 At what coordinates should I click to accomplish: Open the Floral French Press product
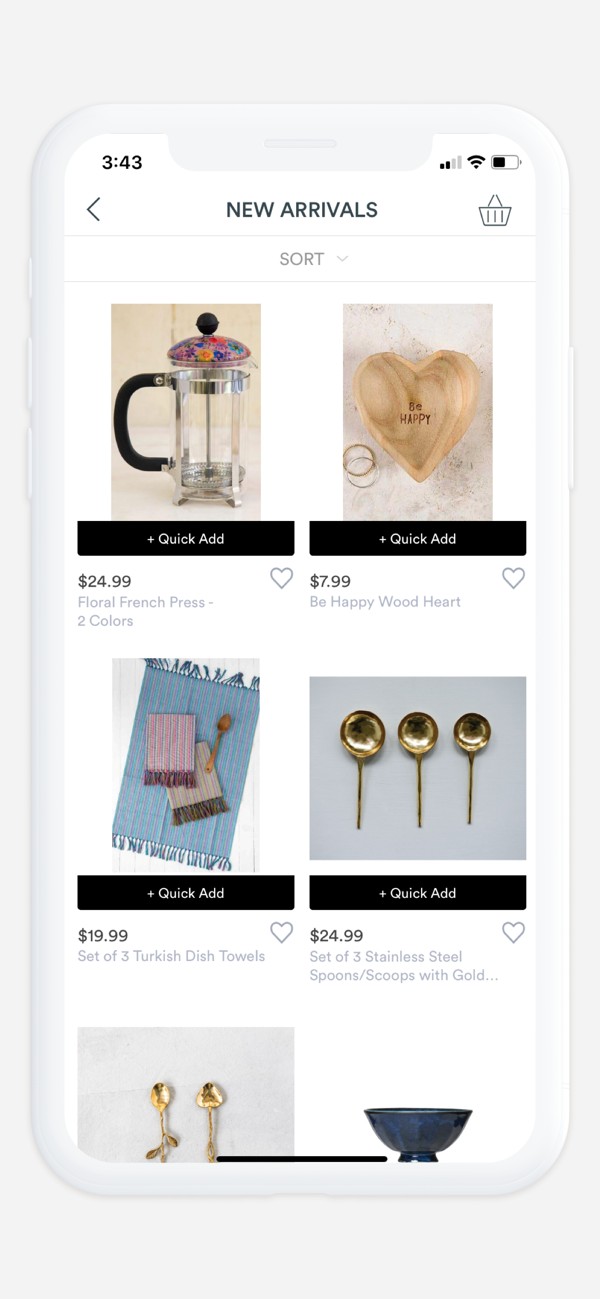[x=186, y=411]
